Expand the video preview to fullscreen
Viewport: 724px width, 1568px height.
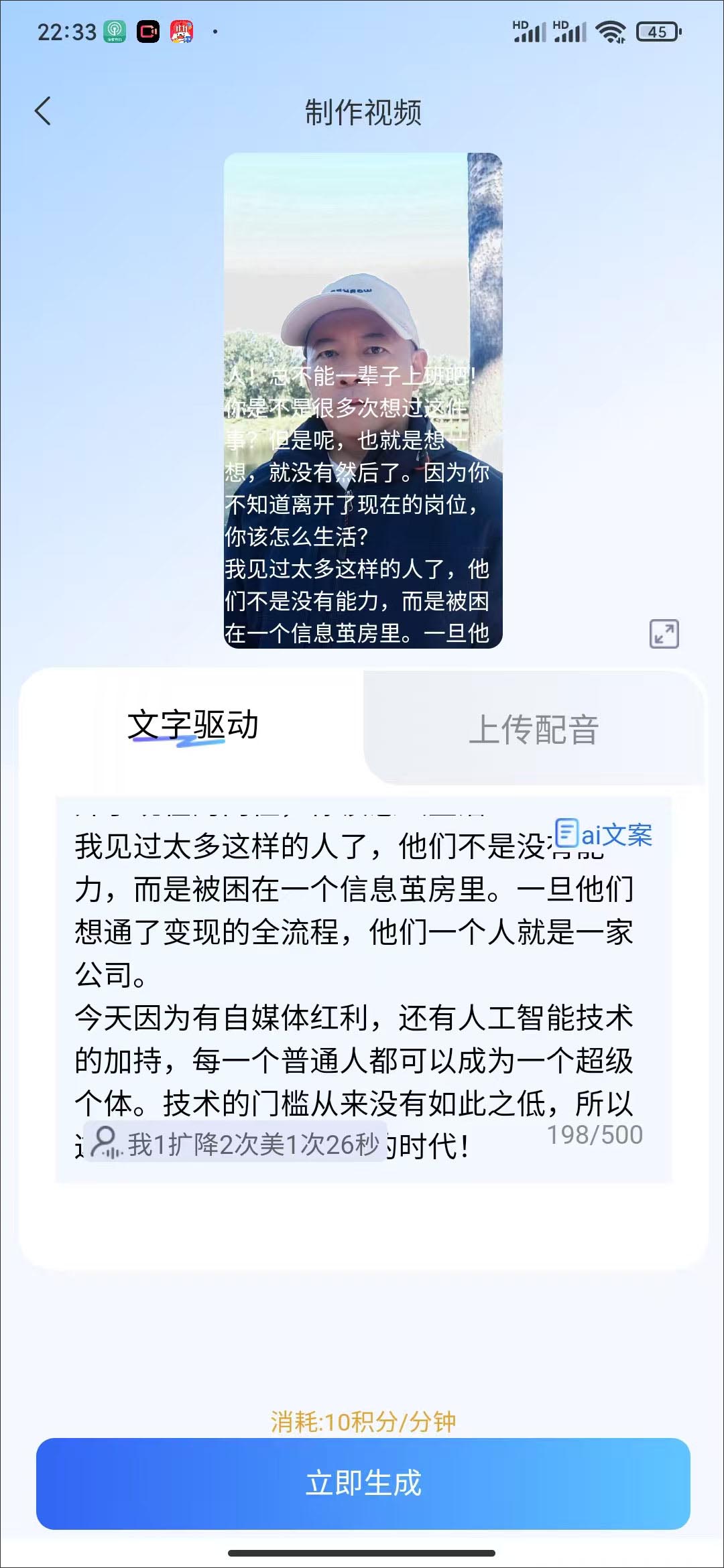coord(664,634)
